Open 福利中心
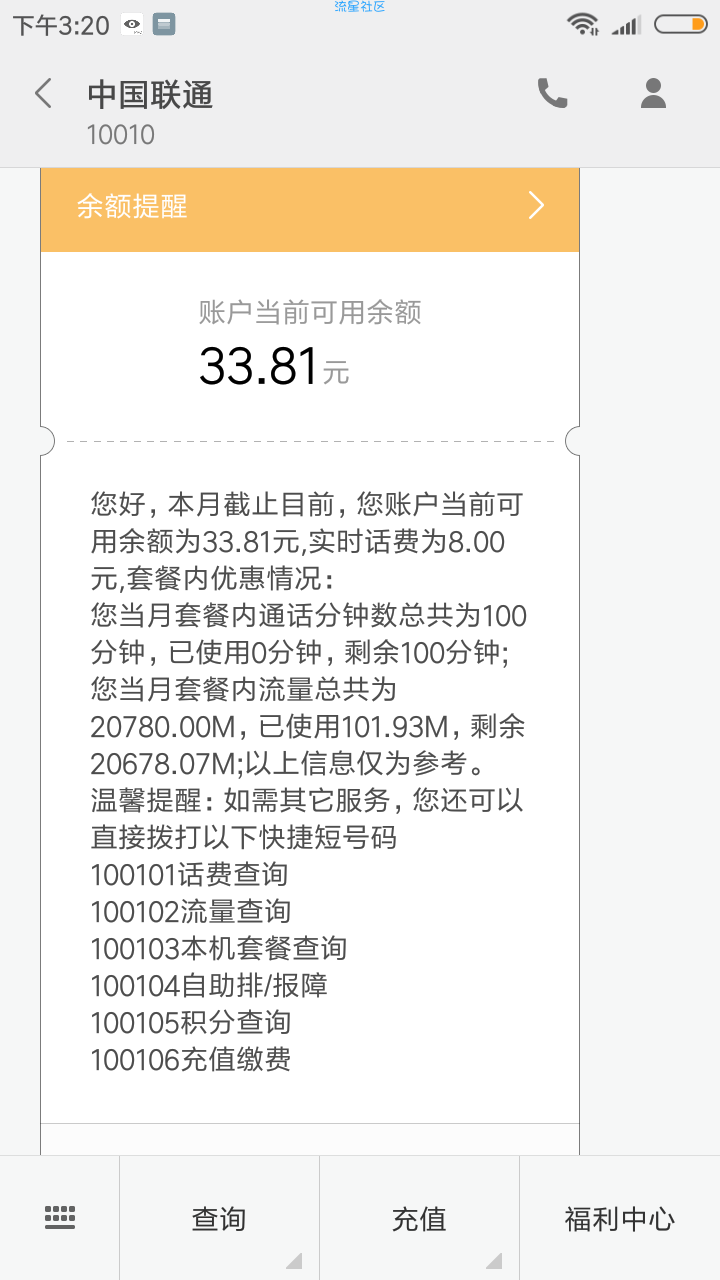 tap(620, 1219)
